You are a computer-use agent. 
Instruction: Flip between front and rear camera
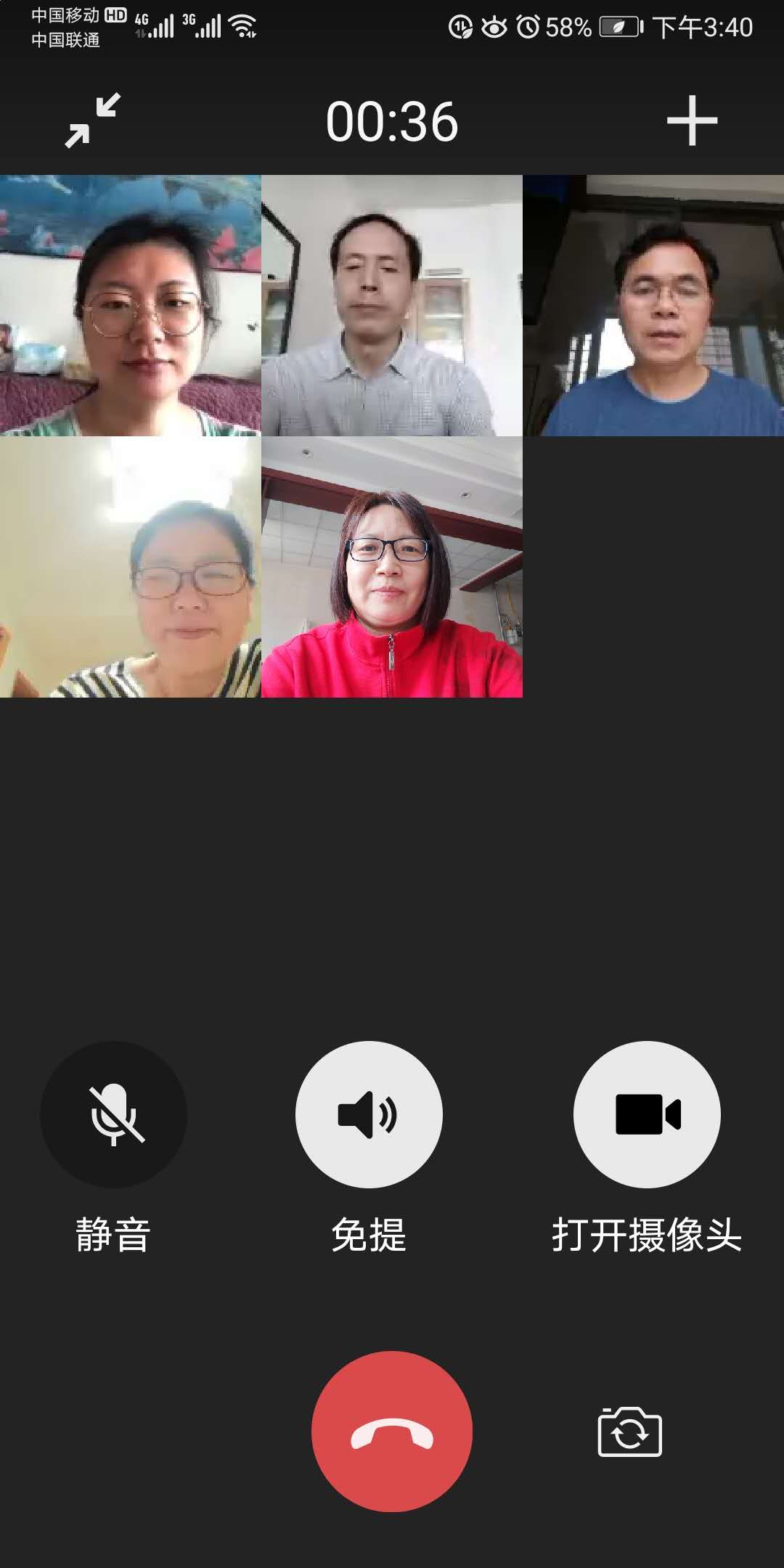pos(629,1432)
